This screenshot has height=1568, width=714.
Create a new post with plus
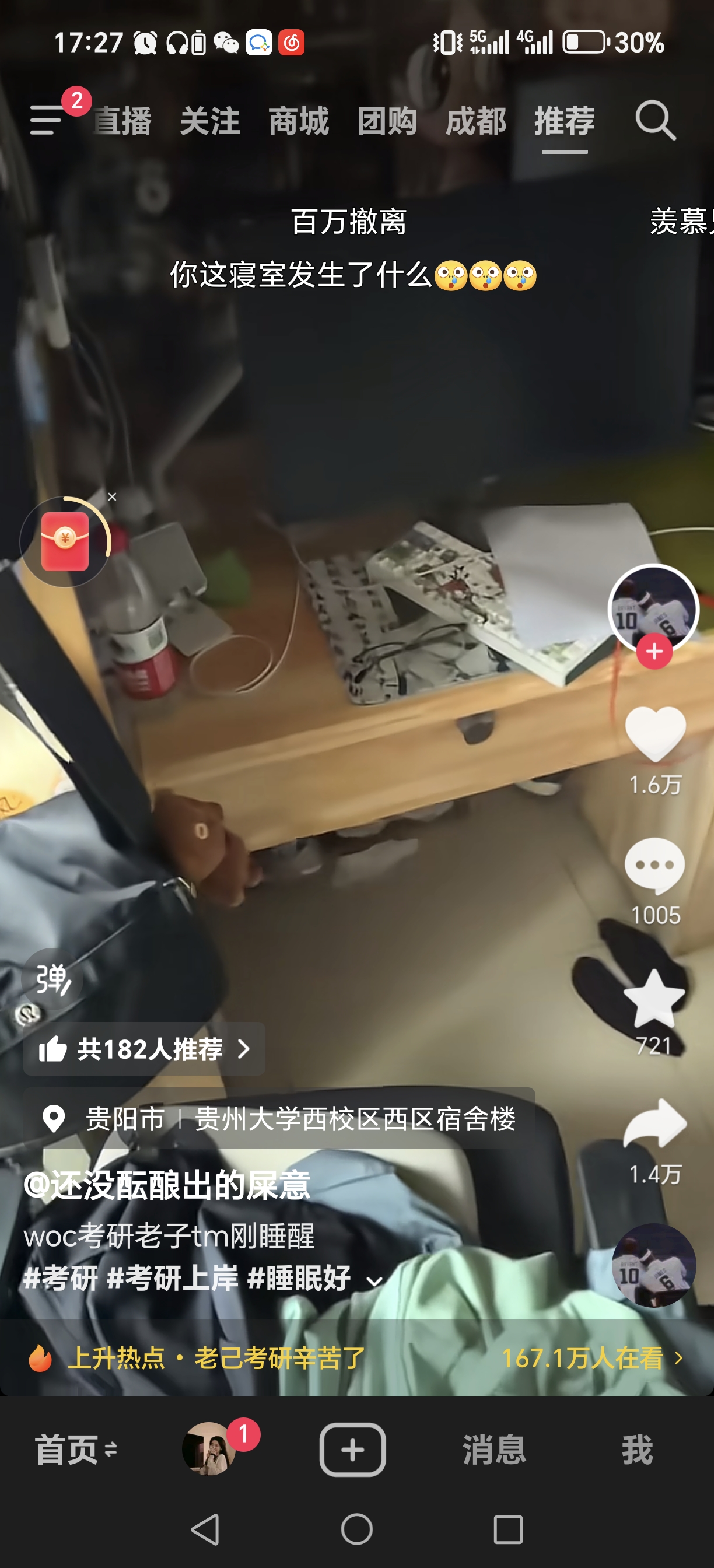(x=352, y=1450)
